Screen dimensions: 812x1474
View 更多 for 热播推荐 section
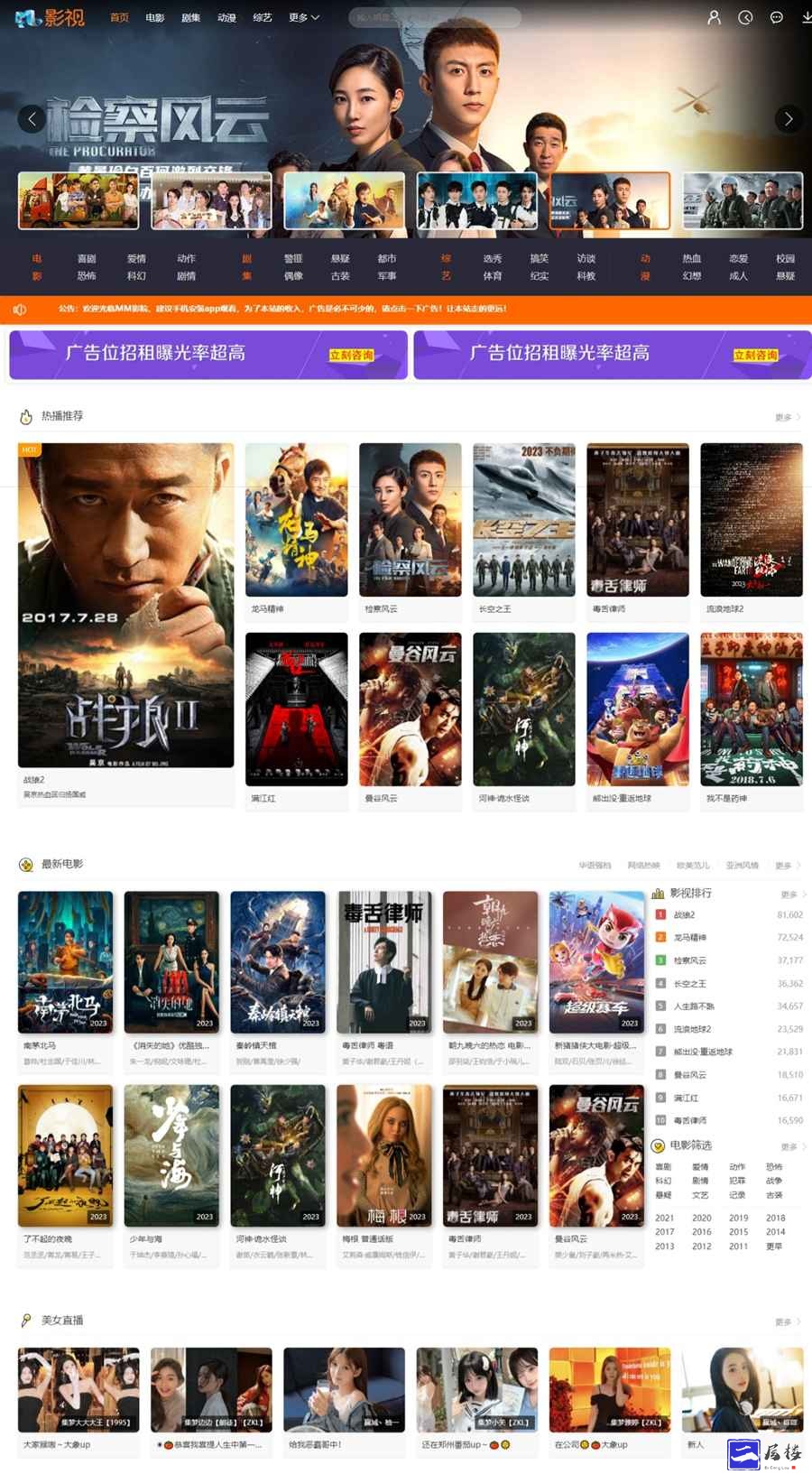[787, 417]
